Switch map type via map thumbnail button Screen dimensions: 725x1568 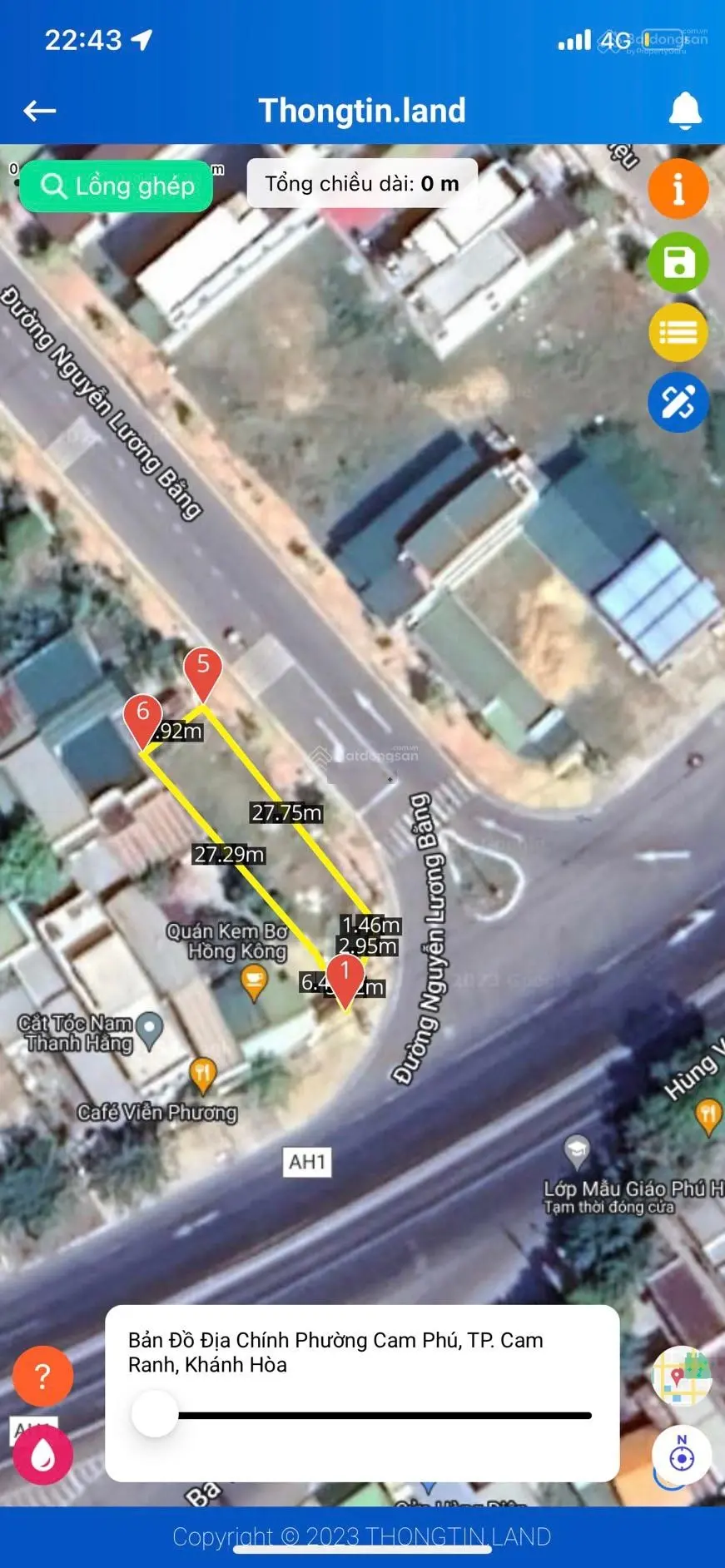click(682, 1375)
